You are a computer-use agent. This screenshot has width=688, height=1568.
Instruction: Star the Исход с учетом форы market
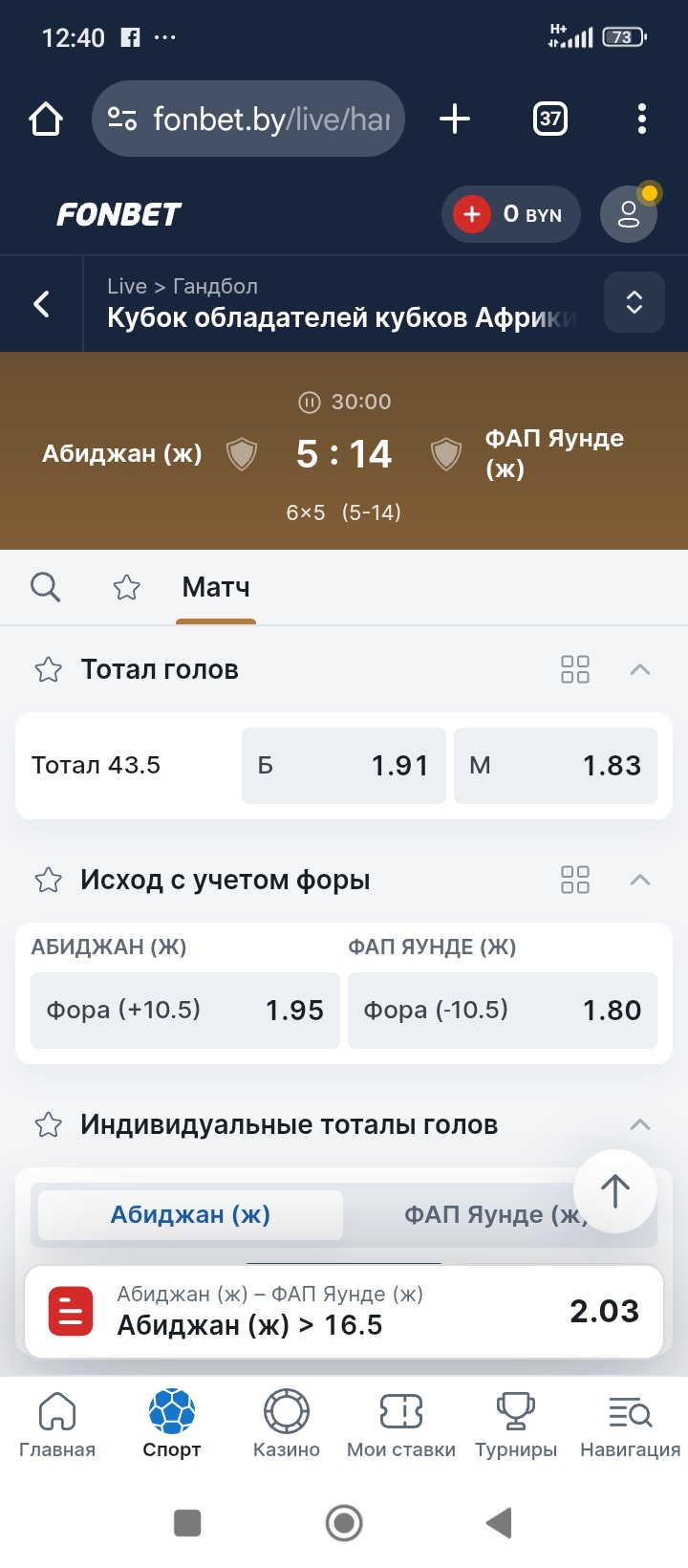point(48,881)
